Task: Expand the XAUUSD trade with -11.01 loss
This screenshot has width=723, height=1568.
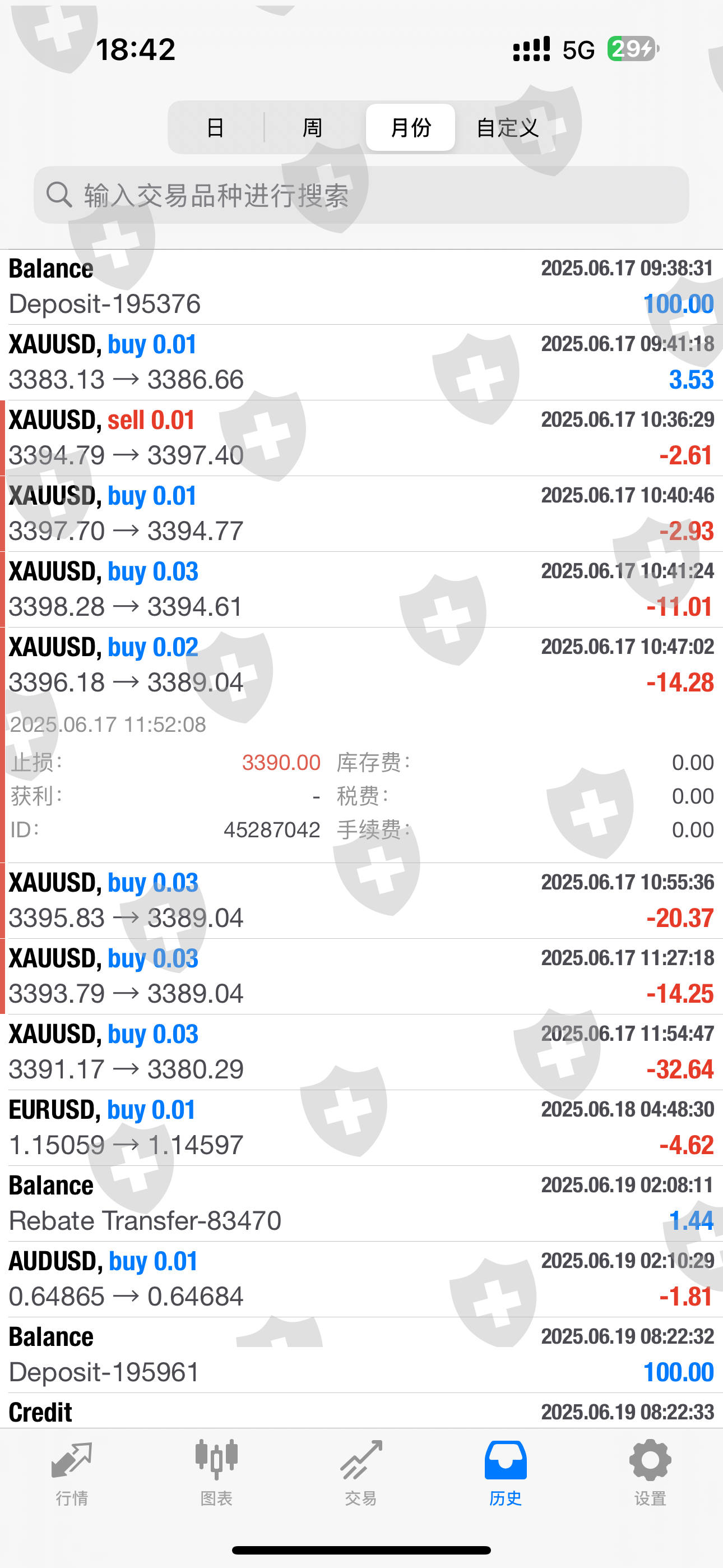Action: pyautogui.click(x=361, y=589)
